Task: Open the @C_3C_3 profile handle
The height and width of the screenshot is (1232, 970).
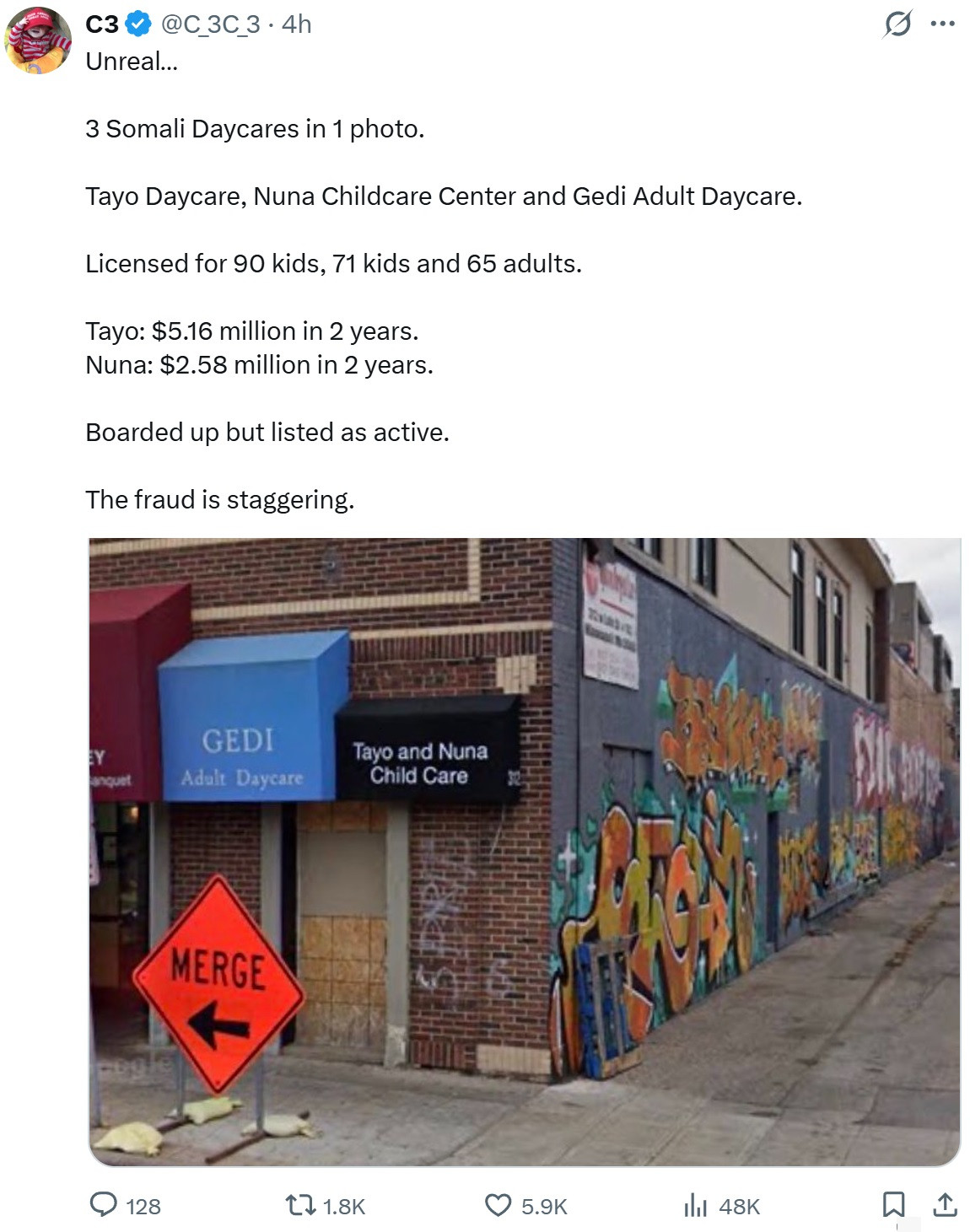Action: point(210,24)
